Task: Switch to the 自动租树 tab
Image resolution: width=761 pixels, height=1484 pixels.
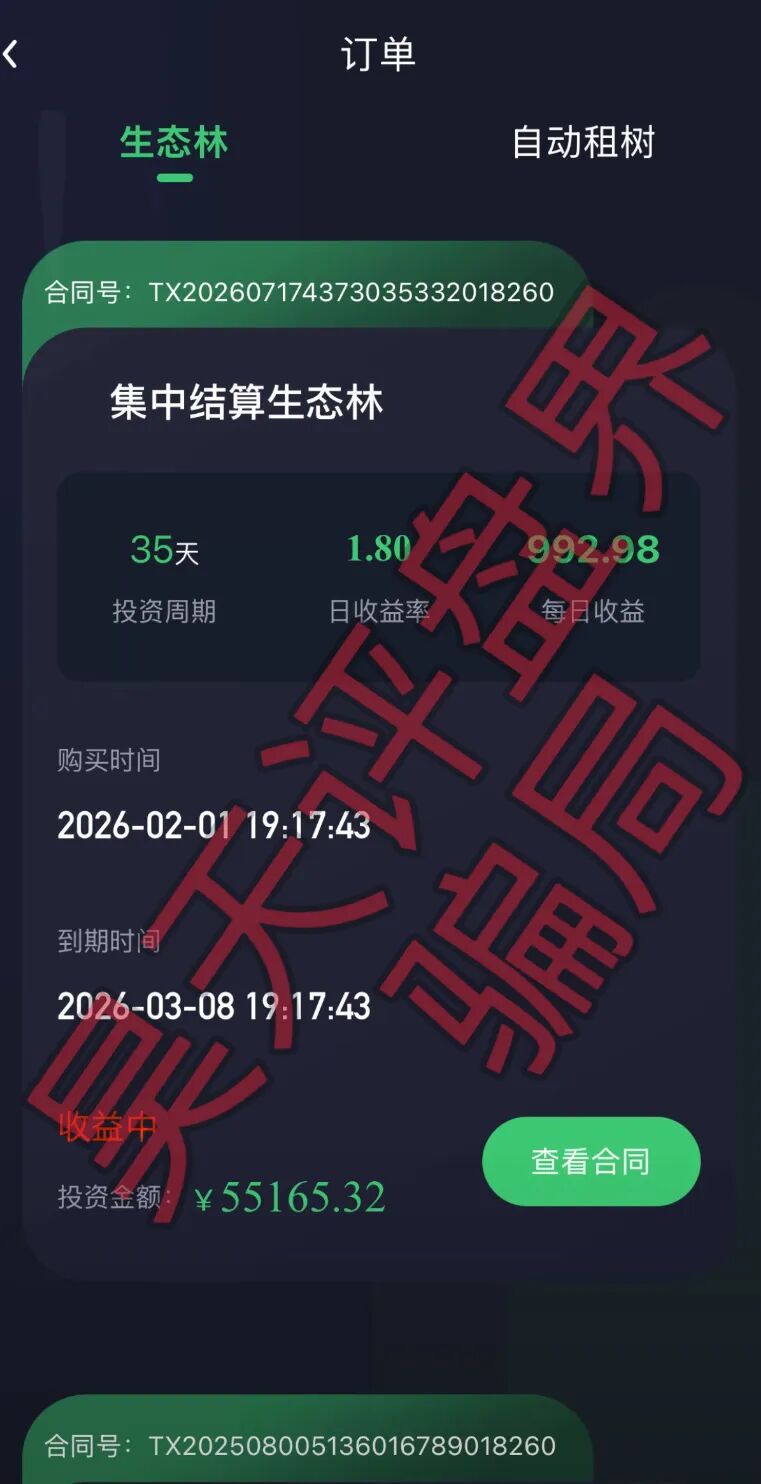Action: click(x=583, y=143)
